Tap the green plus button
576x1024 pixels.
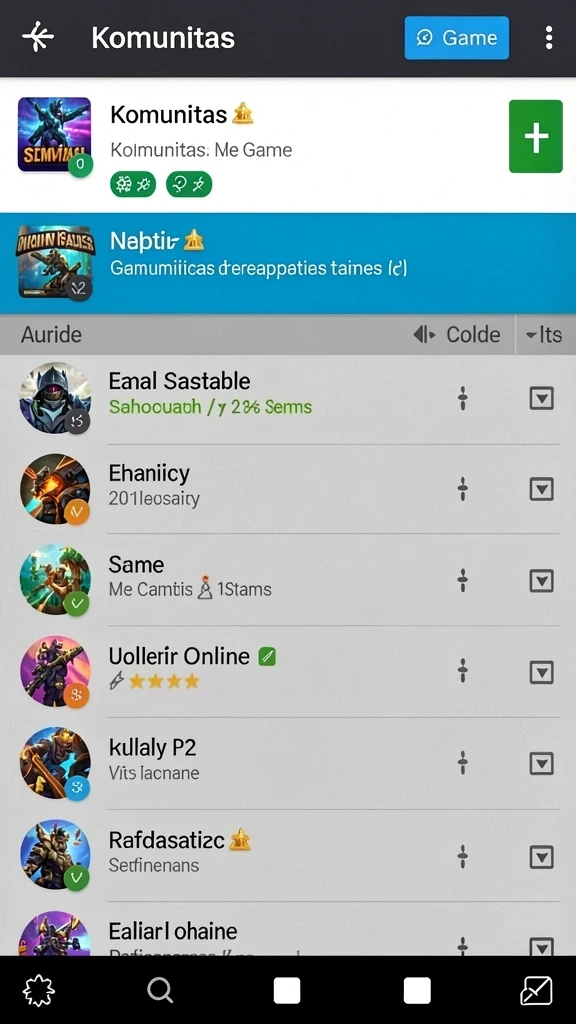(536, 136)
